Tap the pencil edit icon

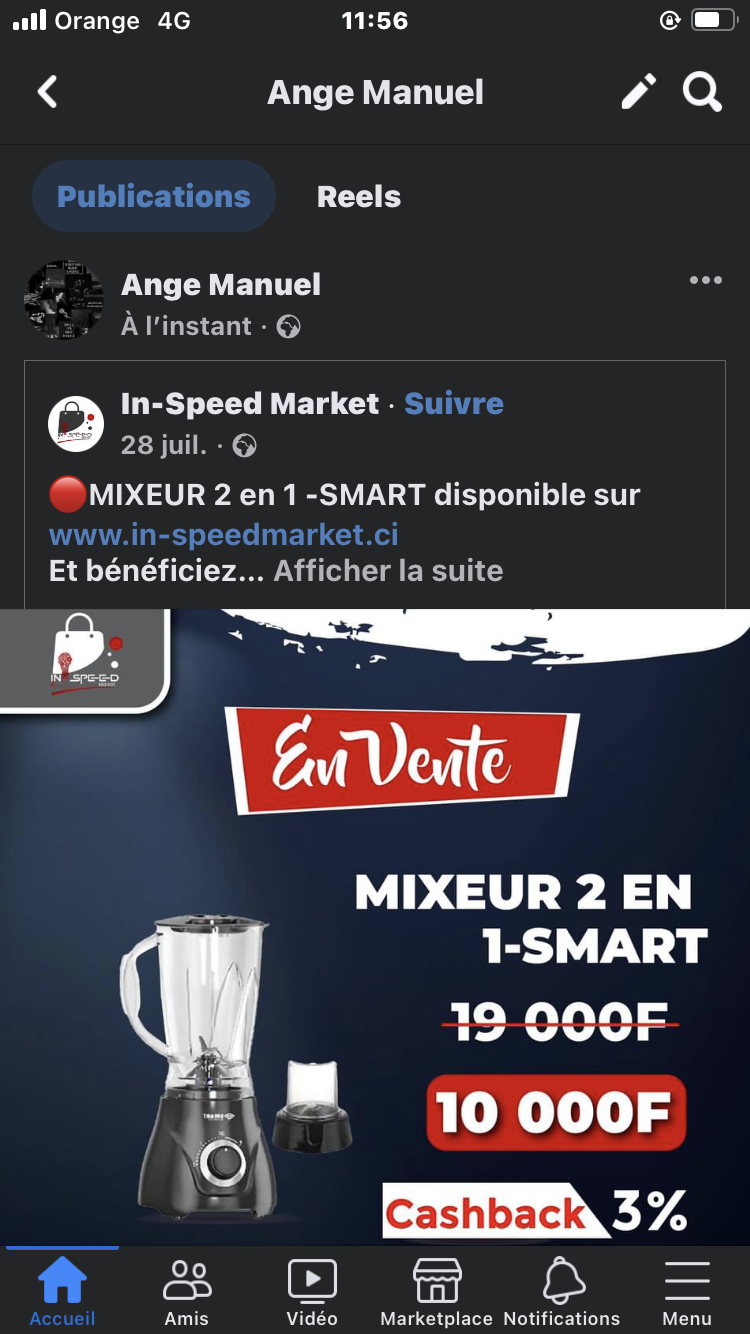639,92
